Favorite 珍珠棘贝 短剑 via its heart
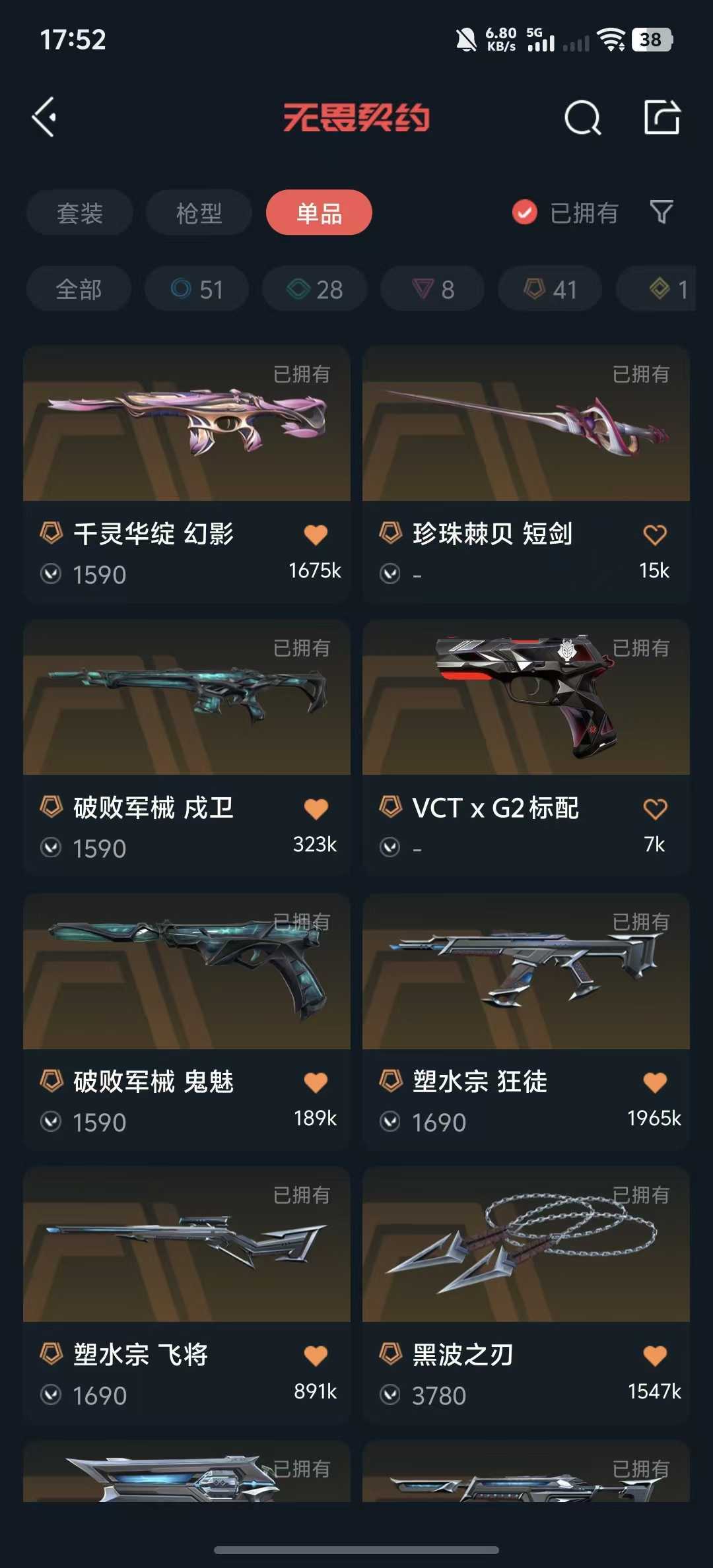This screenshot has height=1568, width=713. click(x=656, y=533)
